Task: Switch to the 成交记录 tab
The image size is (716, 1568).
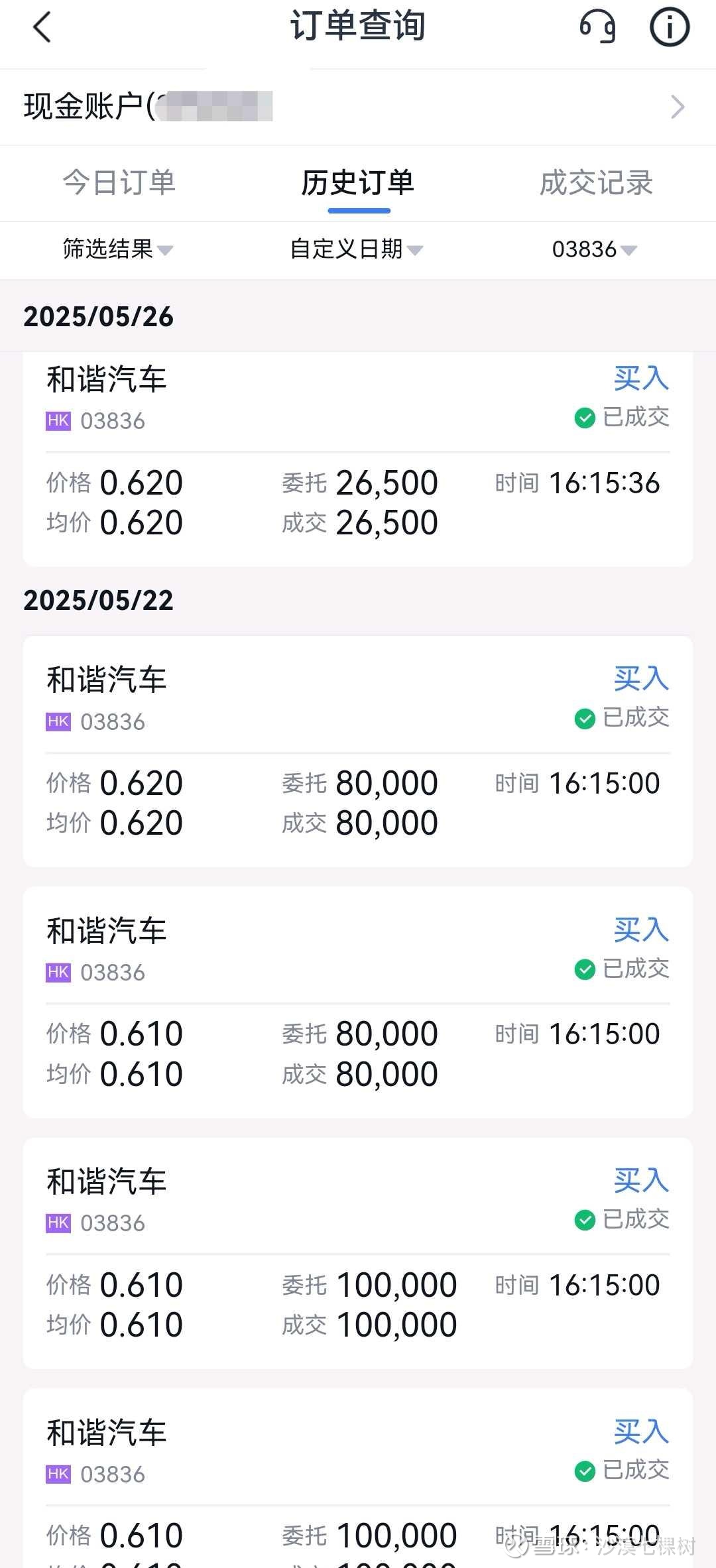Action: point(596,182)
